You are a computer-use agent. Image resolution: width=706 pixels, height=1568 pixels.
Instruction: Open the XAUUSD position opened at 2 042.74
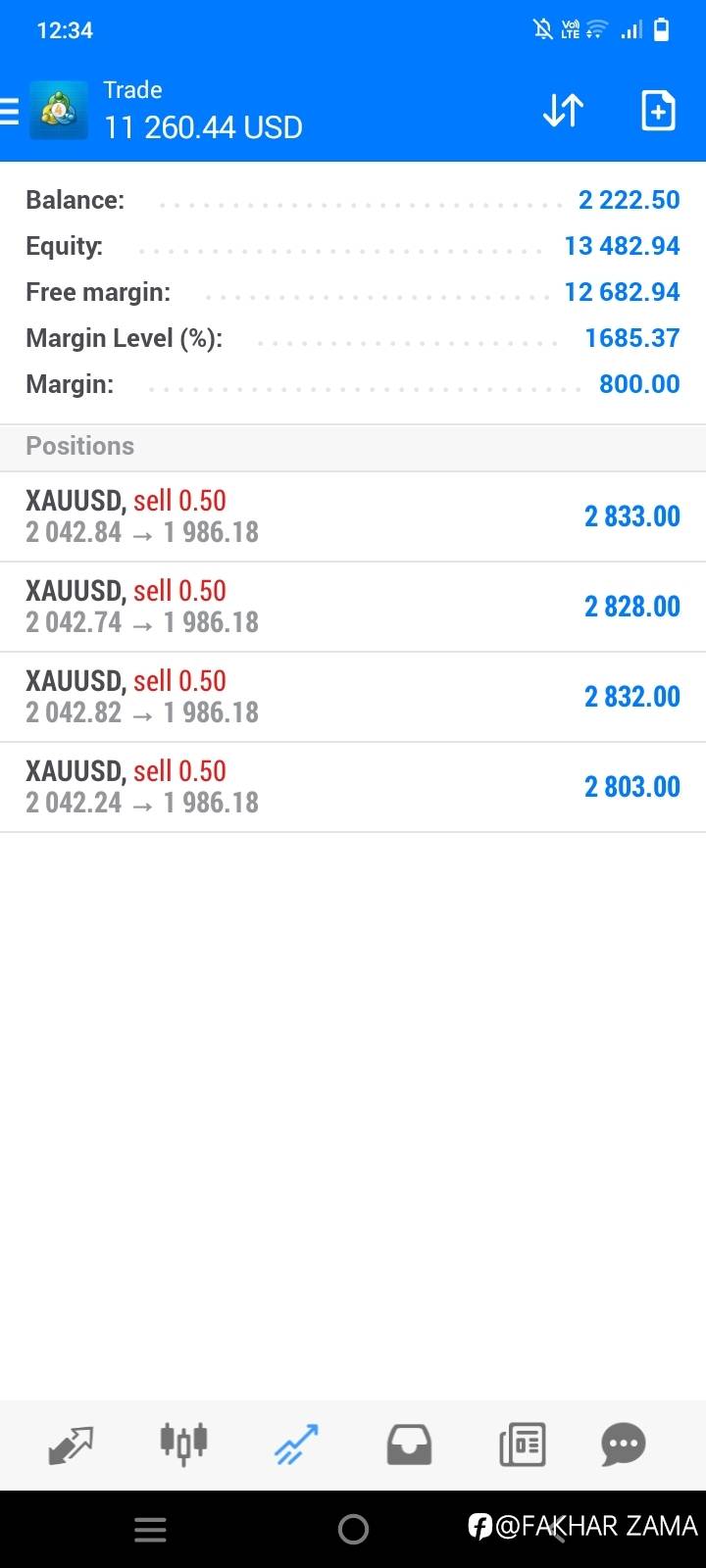point(353,607)
